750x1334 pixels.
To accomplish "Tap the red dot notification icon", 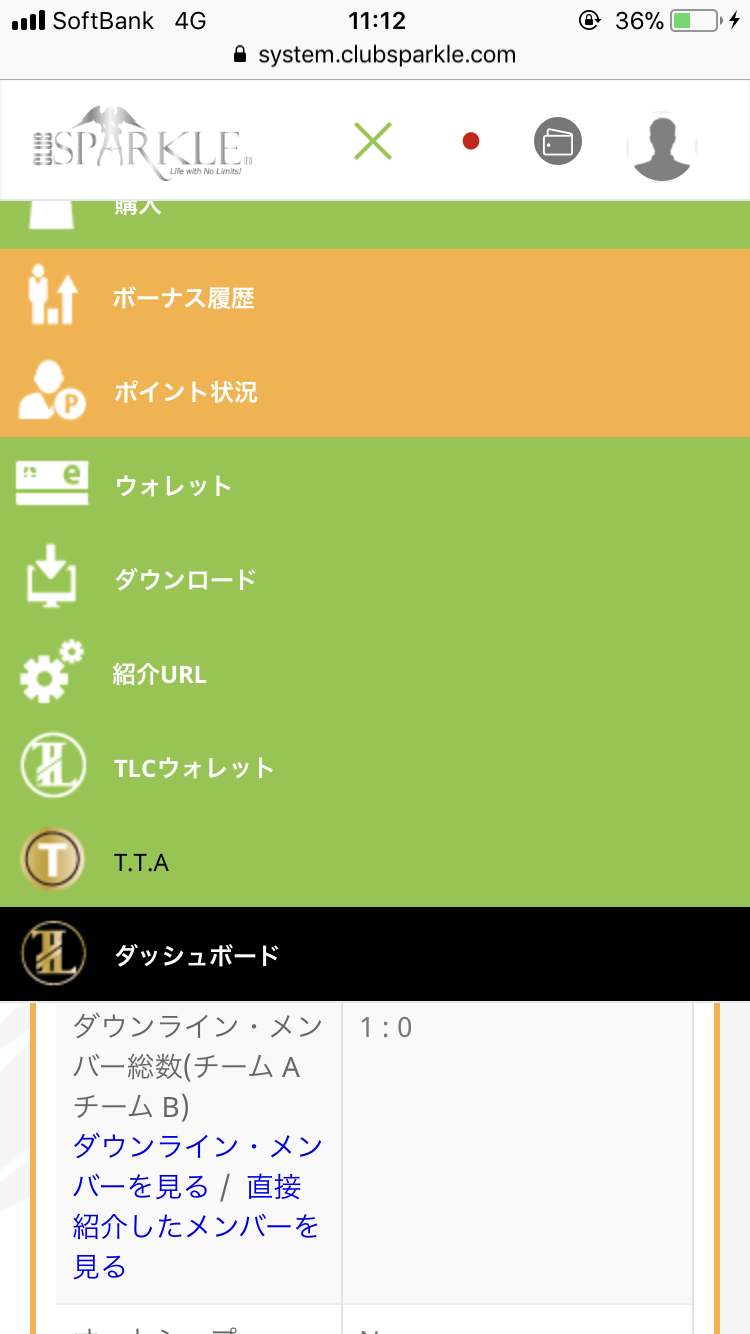I will (x=471, y=141).
